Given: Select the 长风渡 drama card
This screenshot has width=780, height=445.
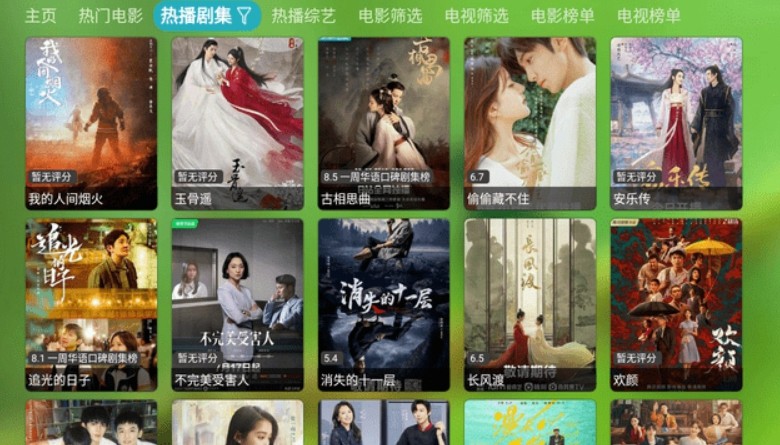Looking at the screenshot, I should pyautogui.click(x=530, y=304).
